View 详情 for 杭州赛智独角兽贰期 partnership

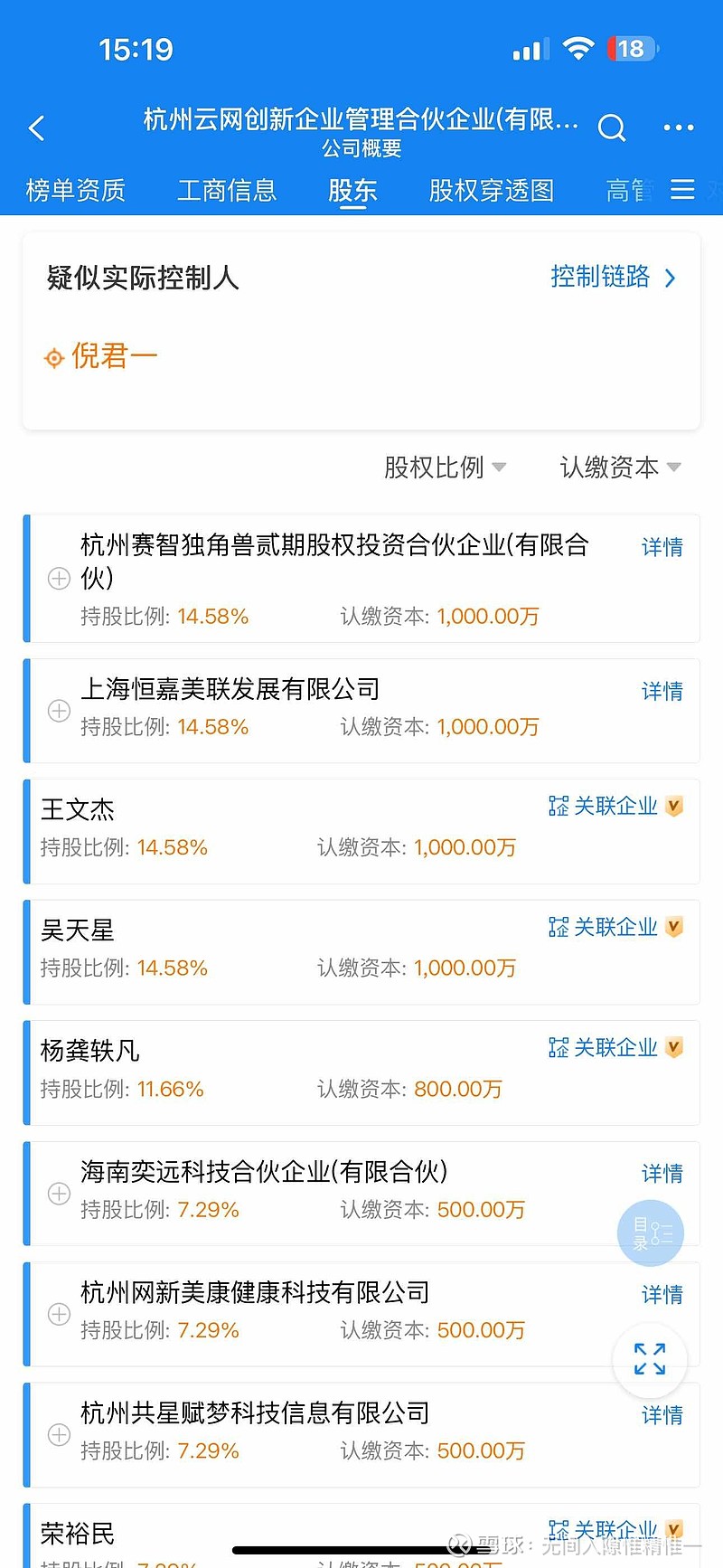tap(662, 546)
